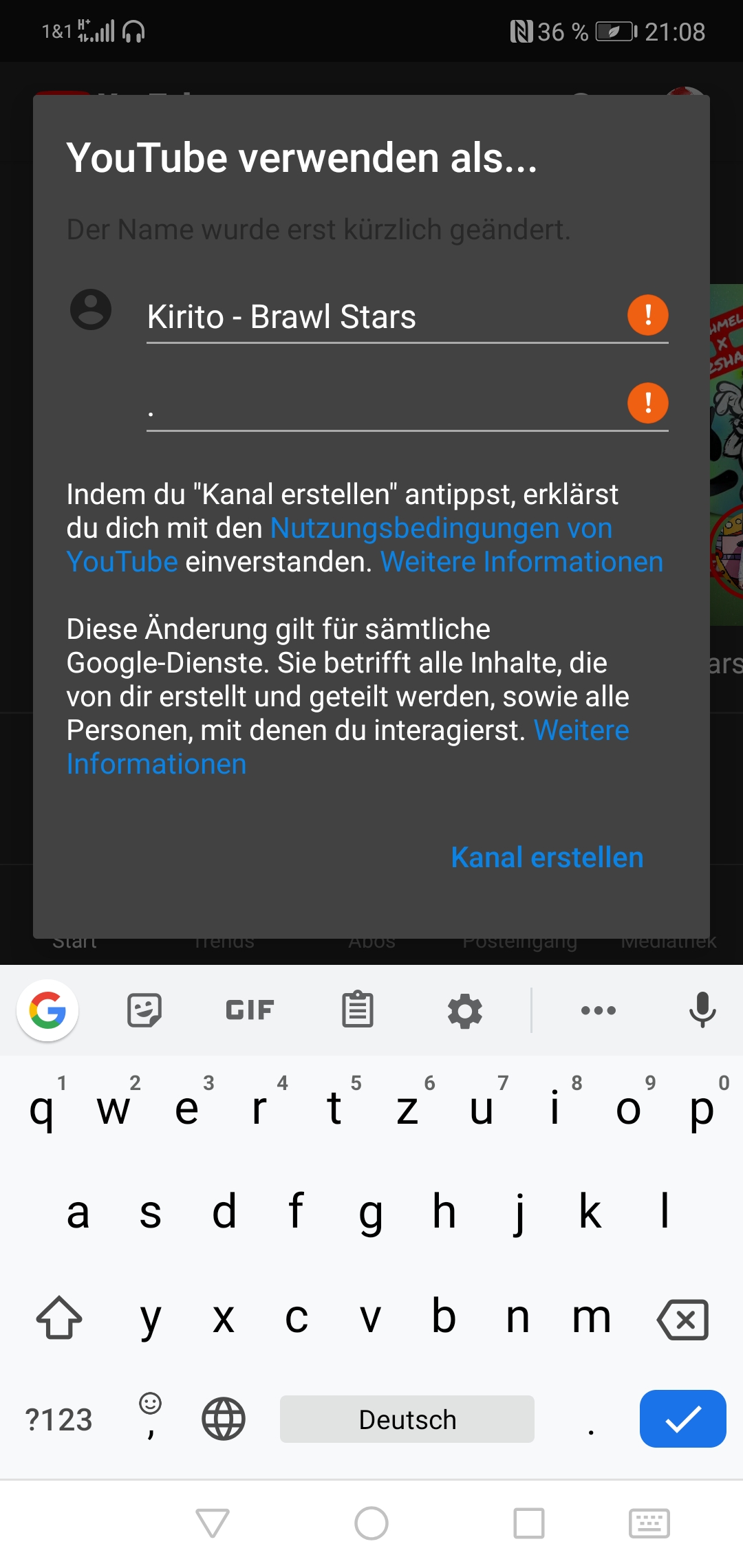Open keyboard settings gear
743x1568 pixels.
(x=465, y=1010)
